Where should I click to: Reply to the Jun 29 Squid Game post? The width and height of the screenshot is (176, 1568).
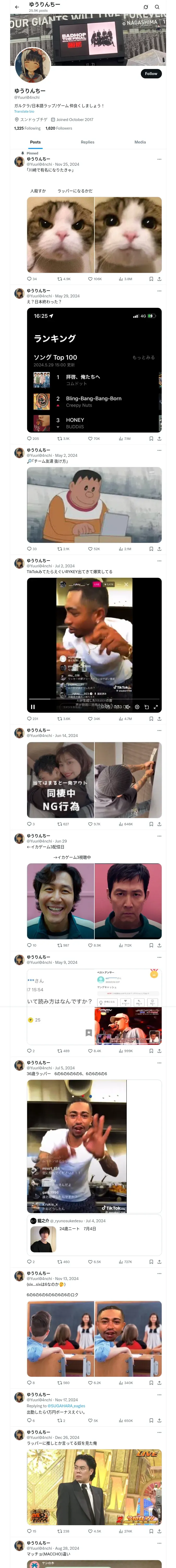coord(32,945)
